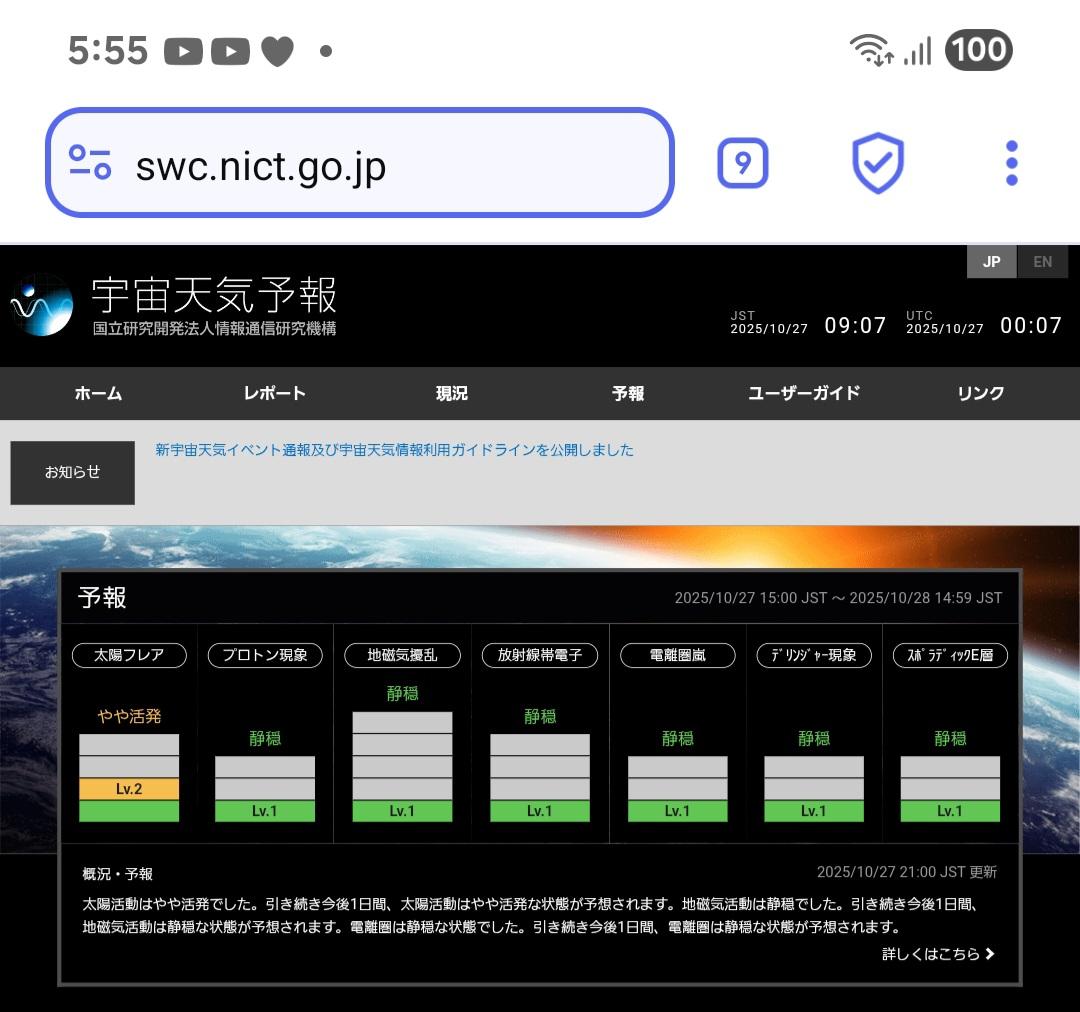
Task: Open the browser protection shield
Action: coord(877,163)
